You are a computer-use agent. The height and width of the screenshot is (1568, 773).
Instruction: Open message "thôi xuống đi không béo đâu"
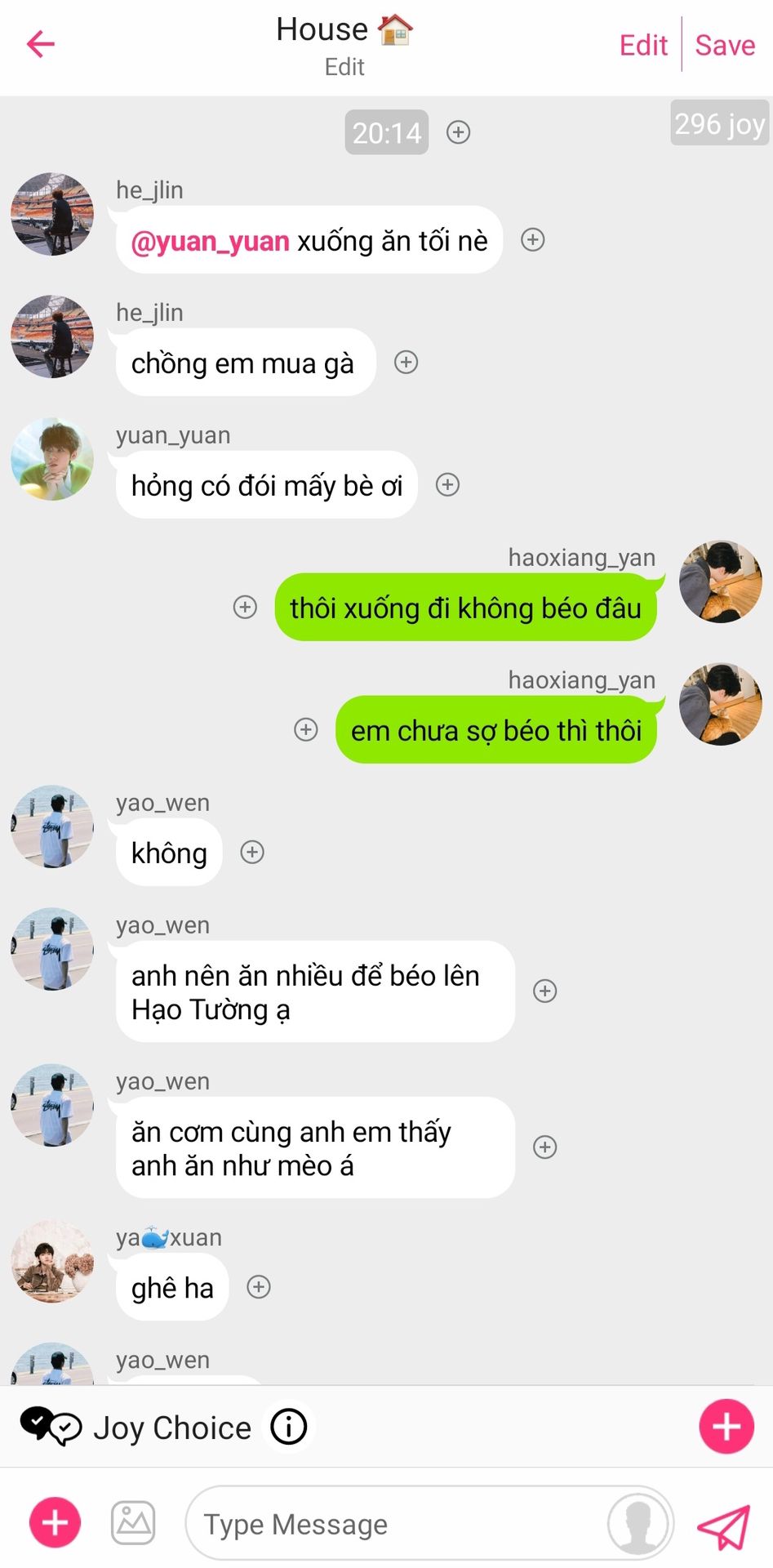466,608
